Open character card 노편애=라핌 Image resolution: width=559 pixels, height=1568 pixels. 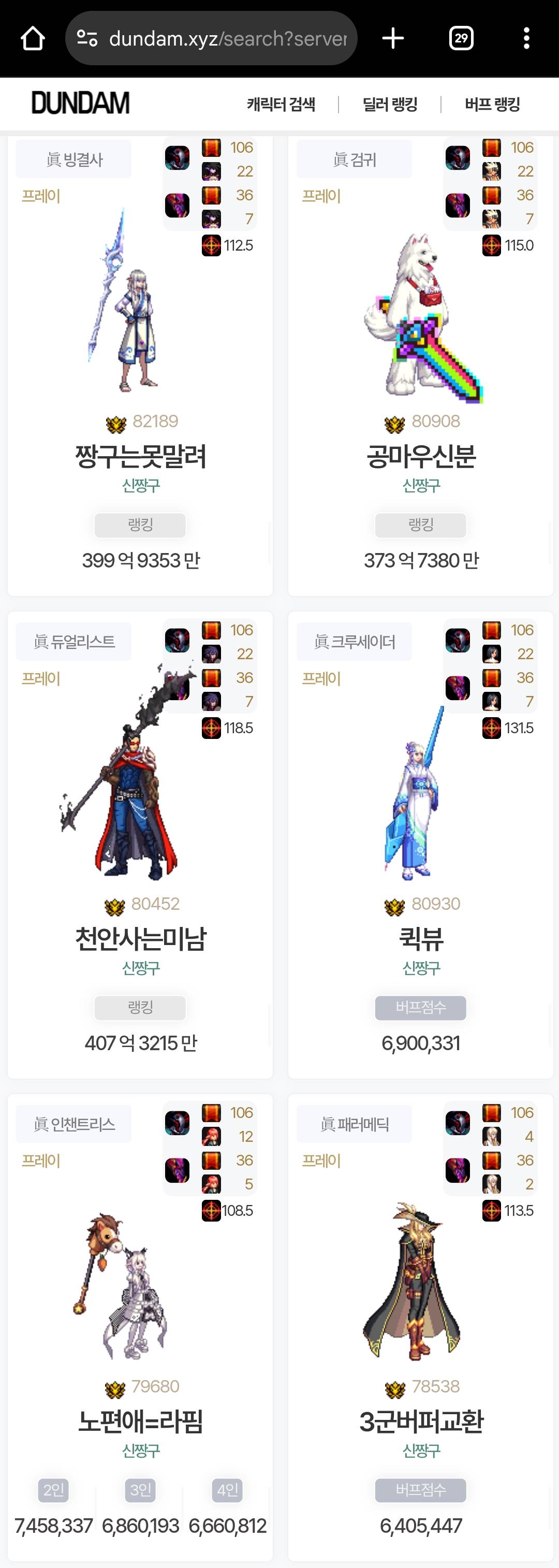140,1422
